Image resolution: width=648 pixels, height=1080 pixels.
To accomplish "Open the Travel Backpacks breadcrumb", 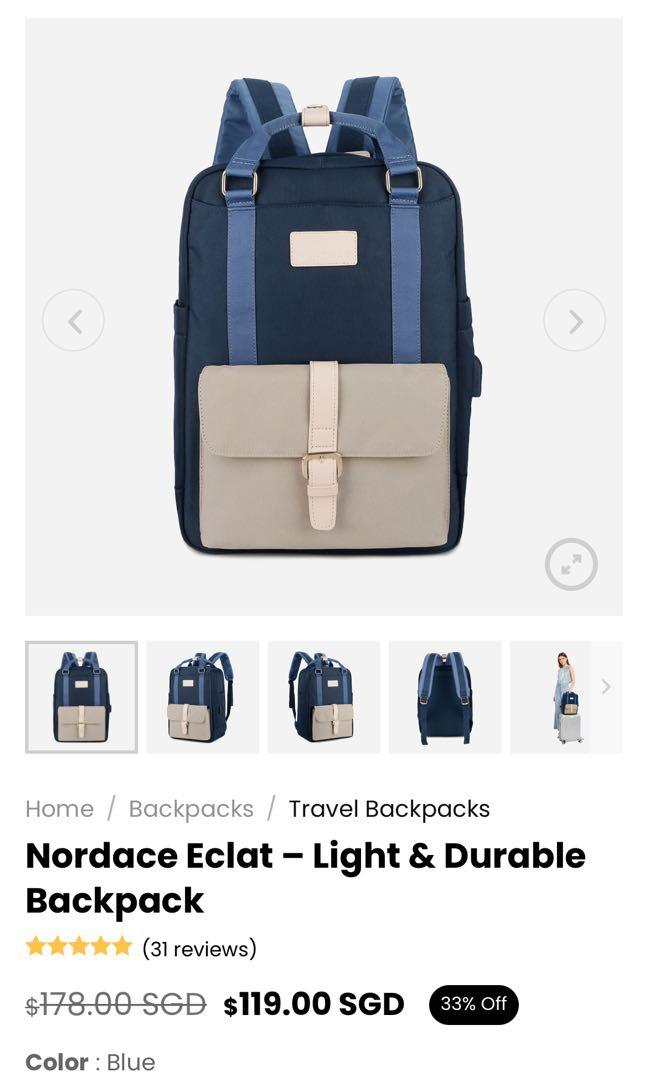I will (x=389, y=809).
